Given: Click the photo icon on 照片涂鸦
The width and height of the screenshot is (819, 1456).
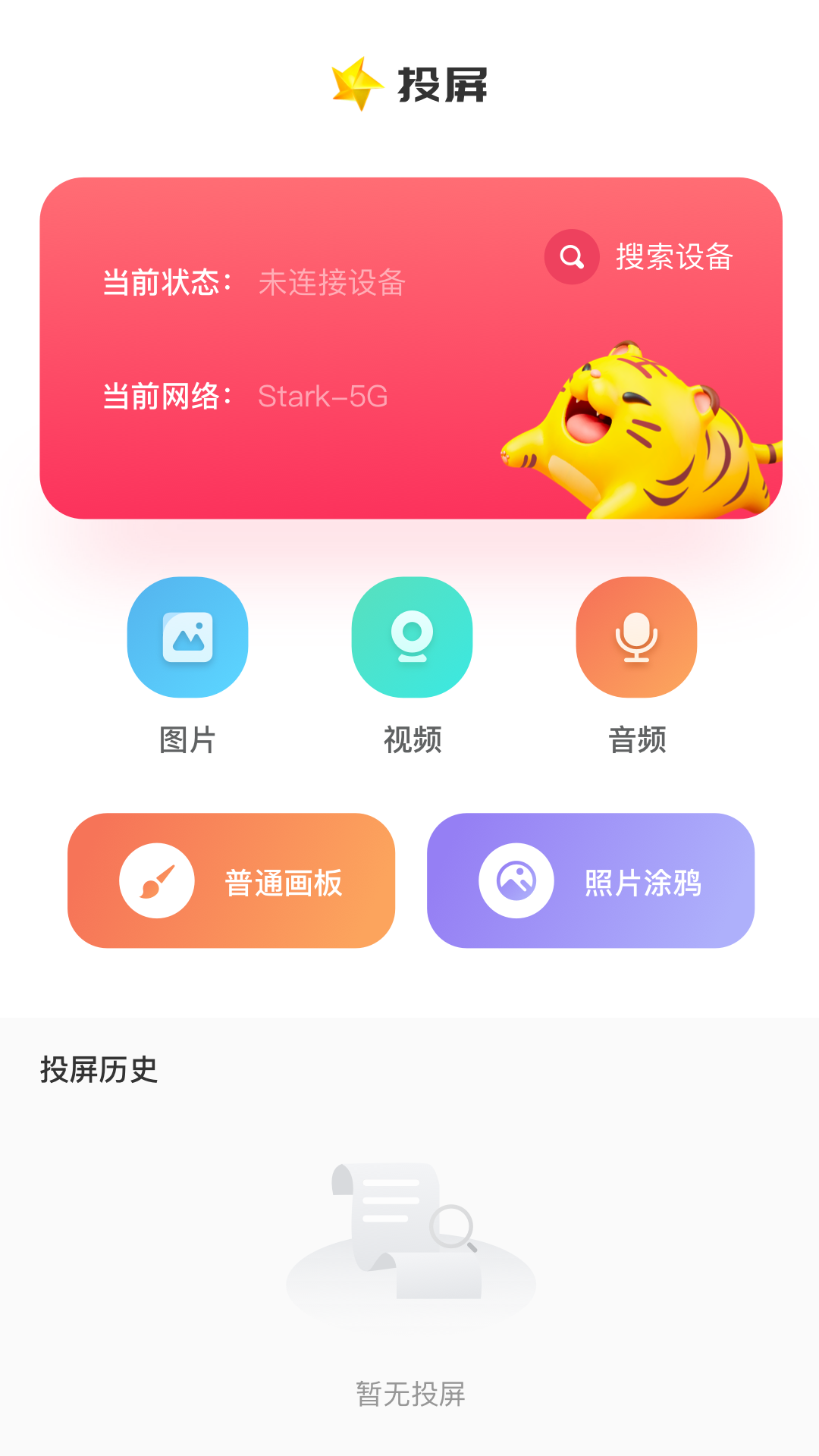Looking at the screenshot, I should coord(516,882).
